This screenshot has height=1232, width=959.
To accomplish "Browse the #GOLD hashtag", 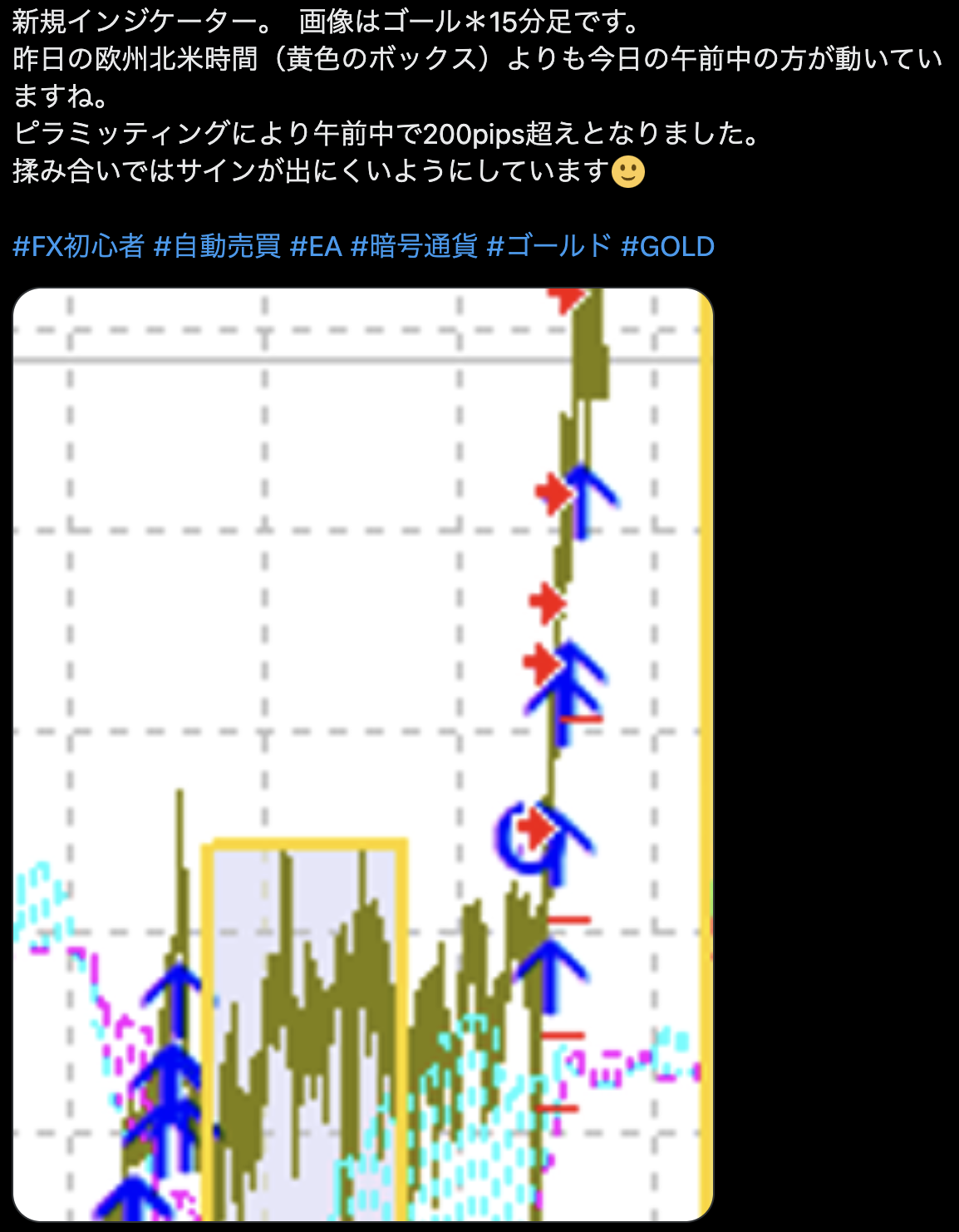I will click(x=667, y=247).
